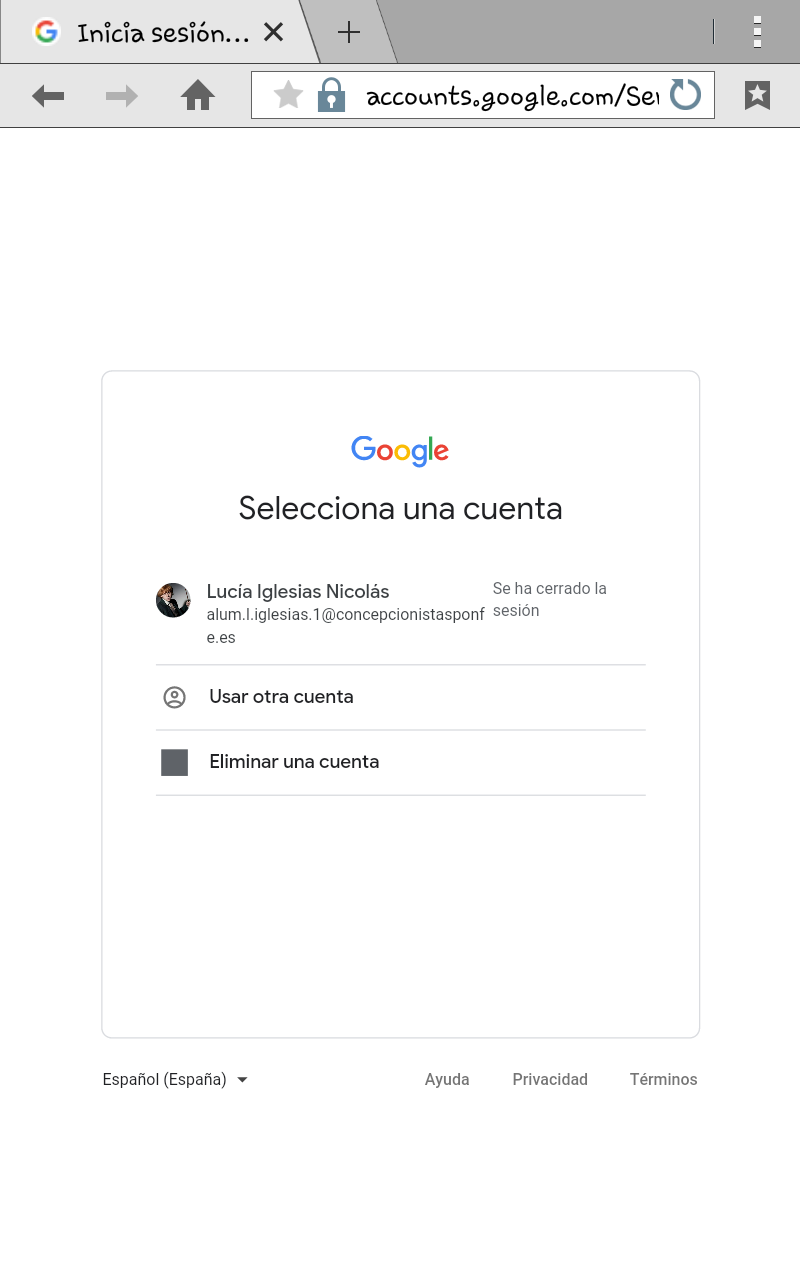The height and width of the screenshot is (1280, 800).
Task: Star this page as a favorite
Action: tap(288, 95)
